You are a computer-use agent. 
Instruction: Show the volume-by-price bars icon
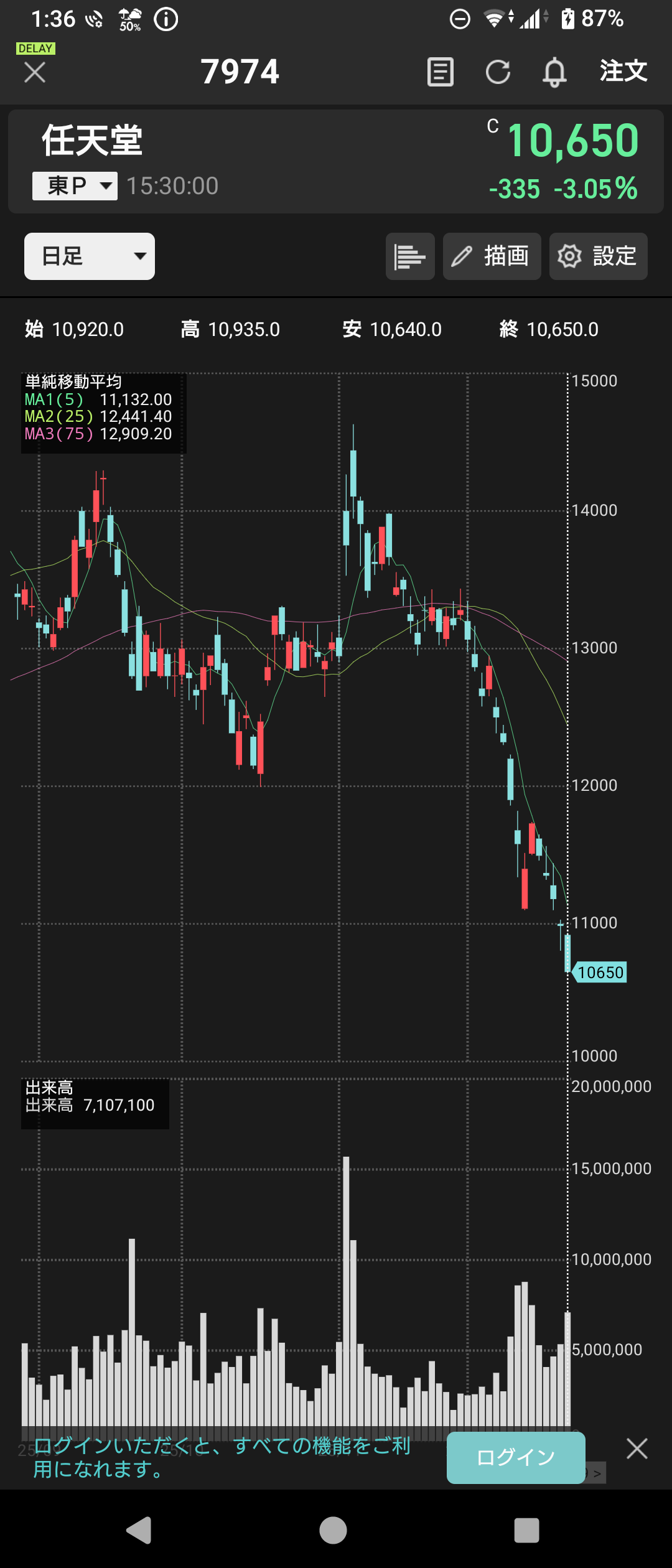(410, 256)
